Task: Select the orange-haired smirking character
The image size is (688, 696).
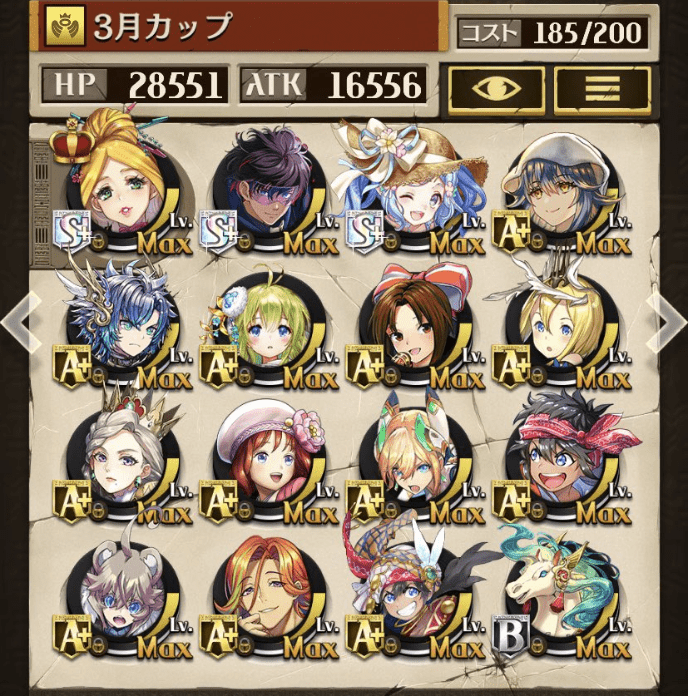Action: 262,595
